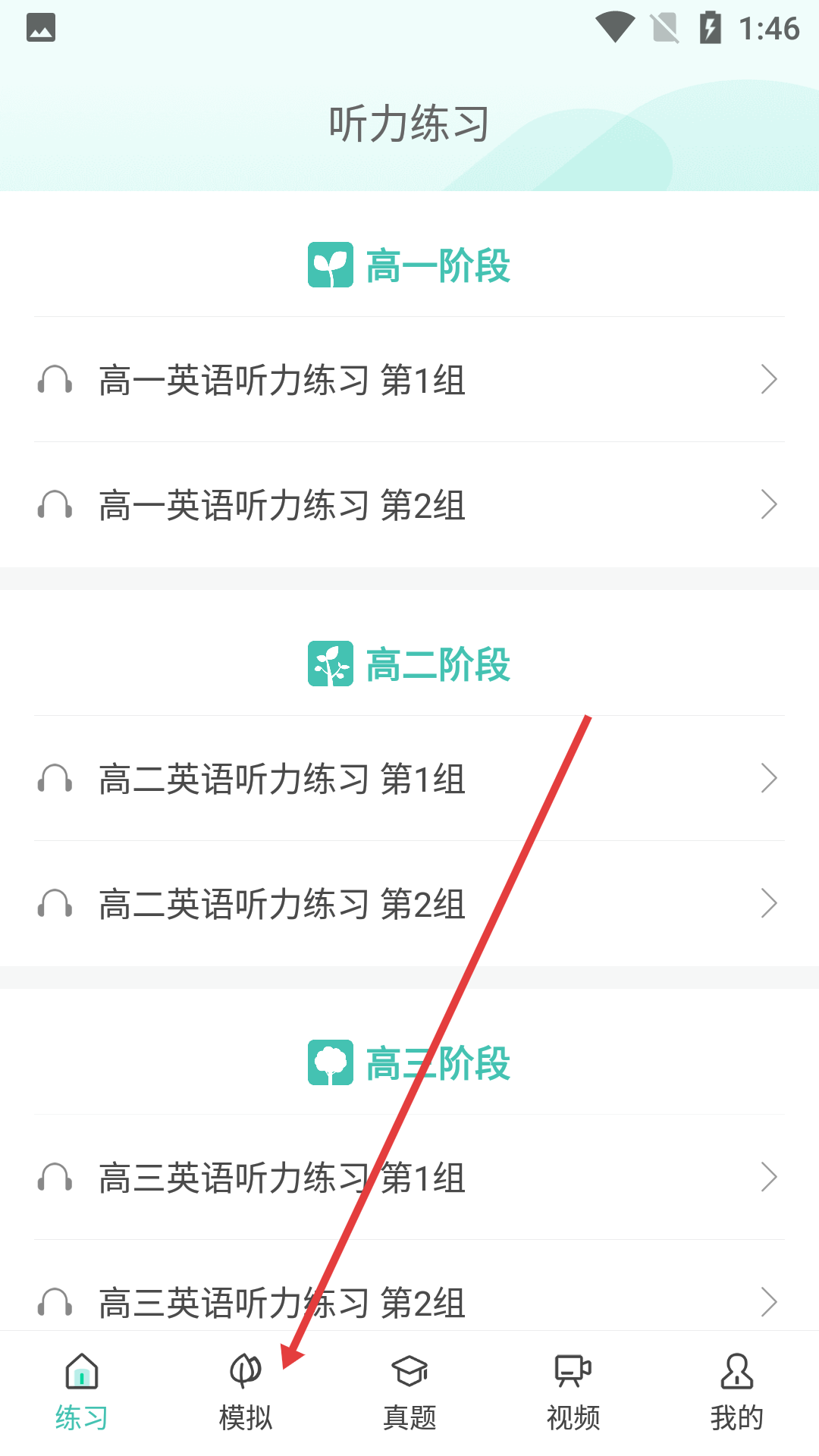Select 高二英语听力练习 第2组
The width and height of the screenshot is (819, 1456).
(409, 904)
